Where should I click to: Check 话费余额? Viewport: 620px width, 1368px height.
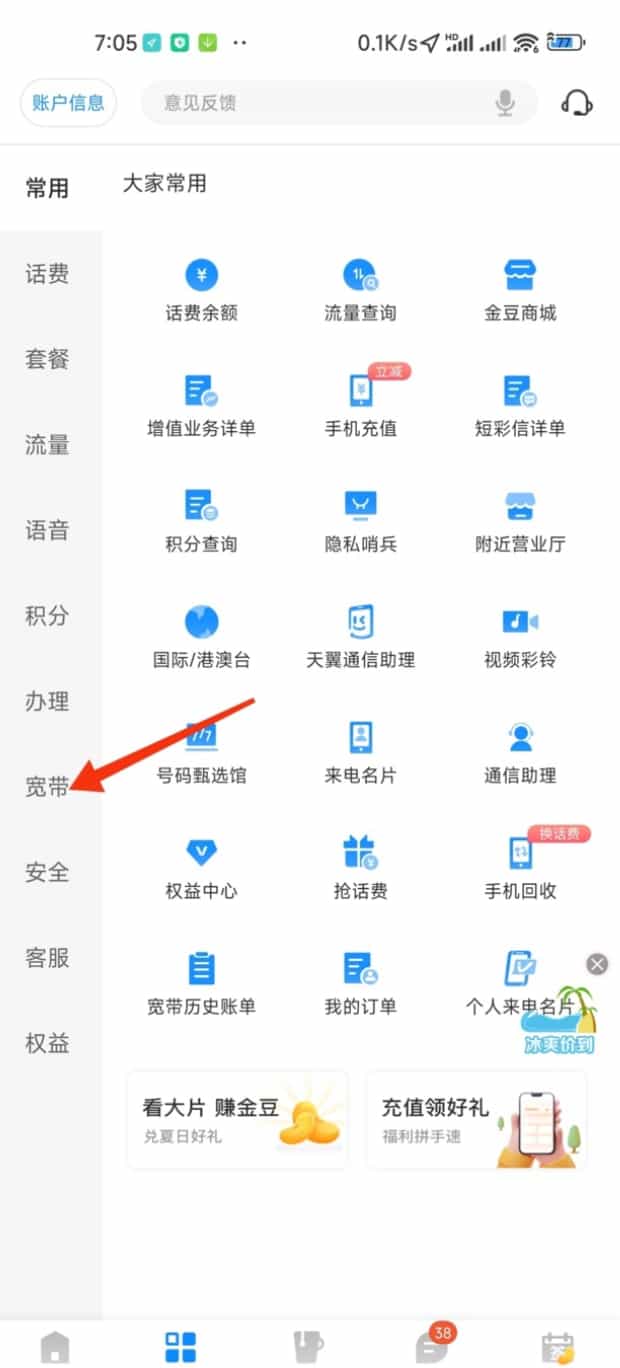click(201, 290)
